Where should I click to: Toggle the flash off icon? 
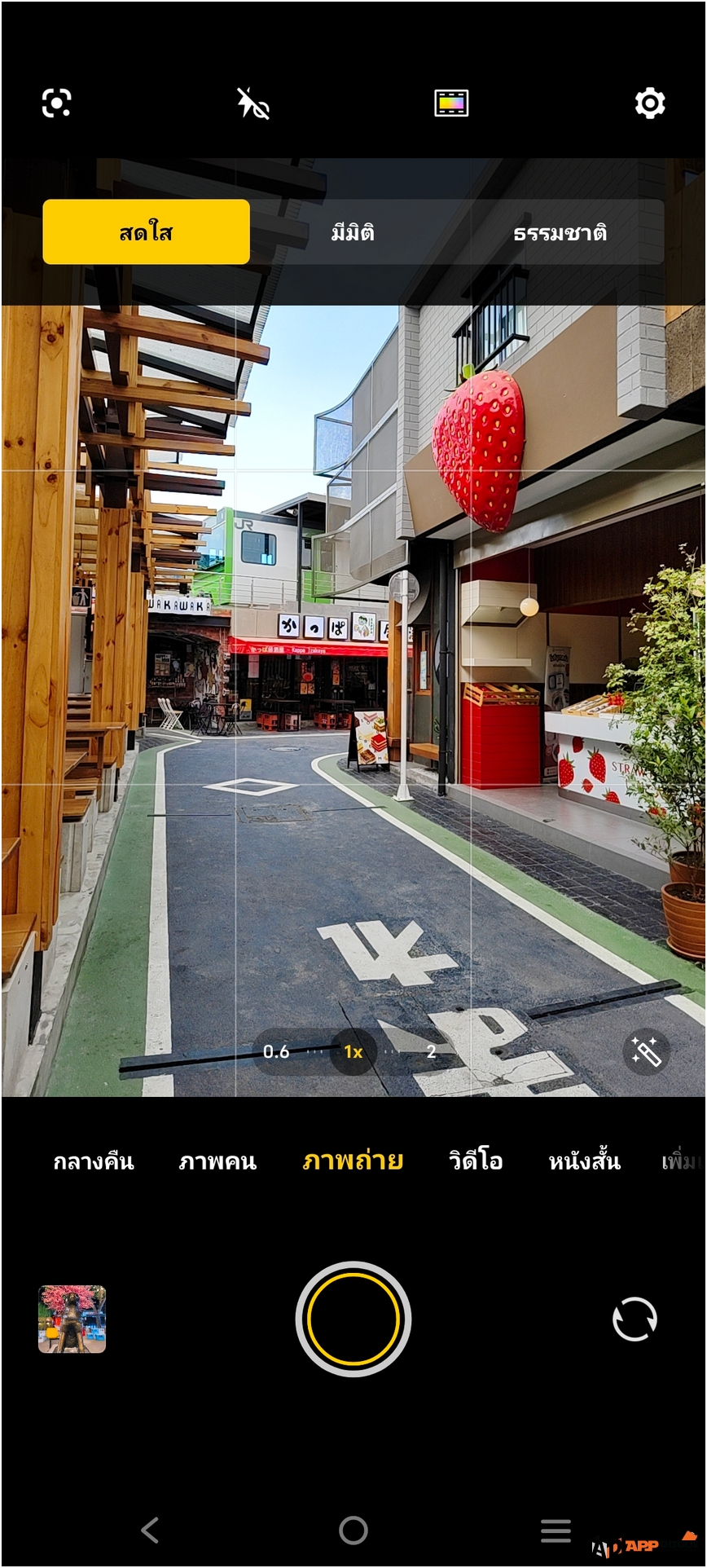pyautogui.click(x=253, y=104)
